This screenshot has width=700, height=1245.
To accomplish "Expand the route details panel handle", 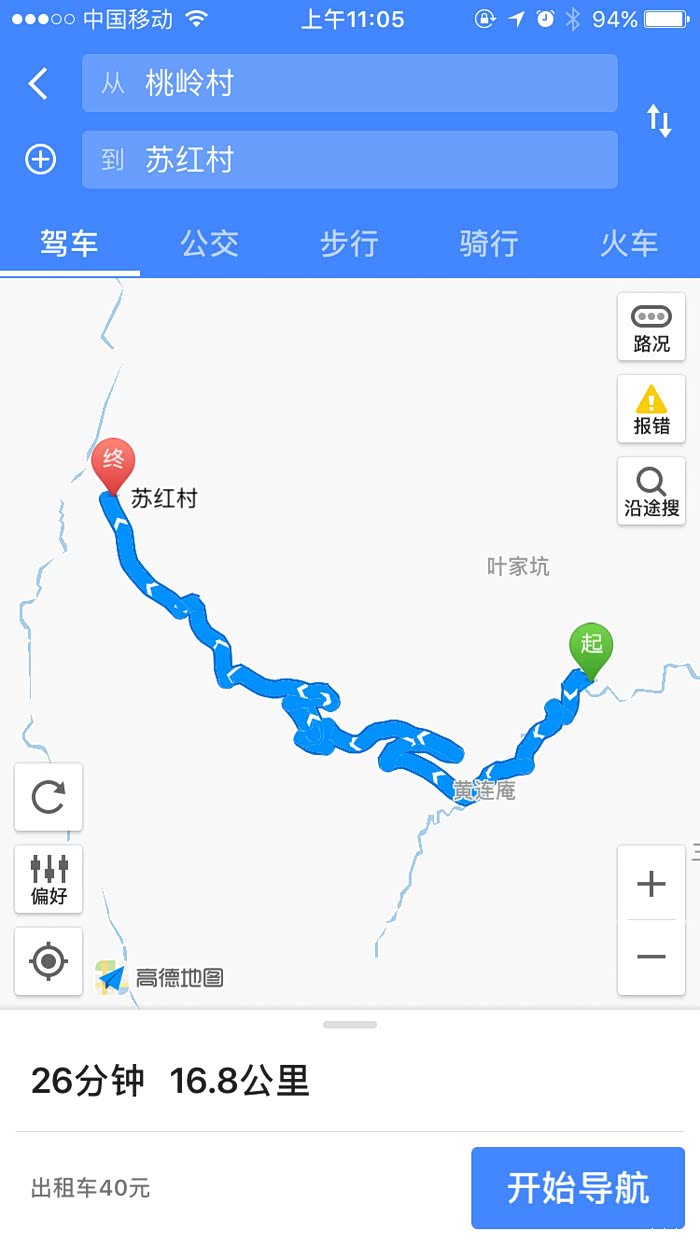I will point(350,1025).
